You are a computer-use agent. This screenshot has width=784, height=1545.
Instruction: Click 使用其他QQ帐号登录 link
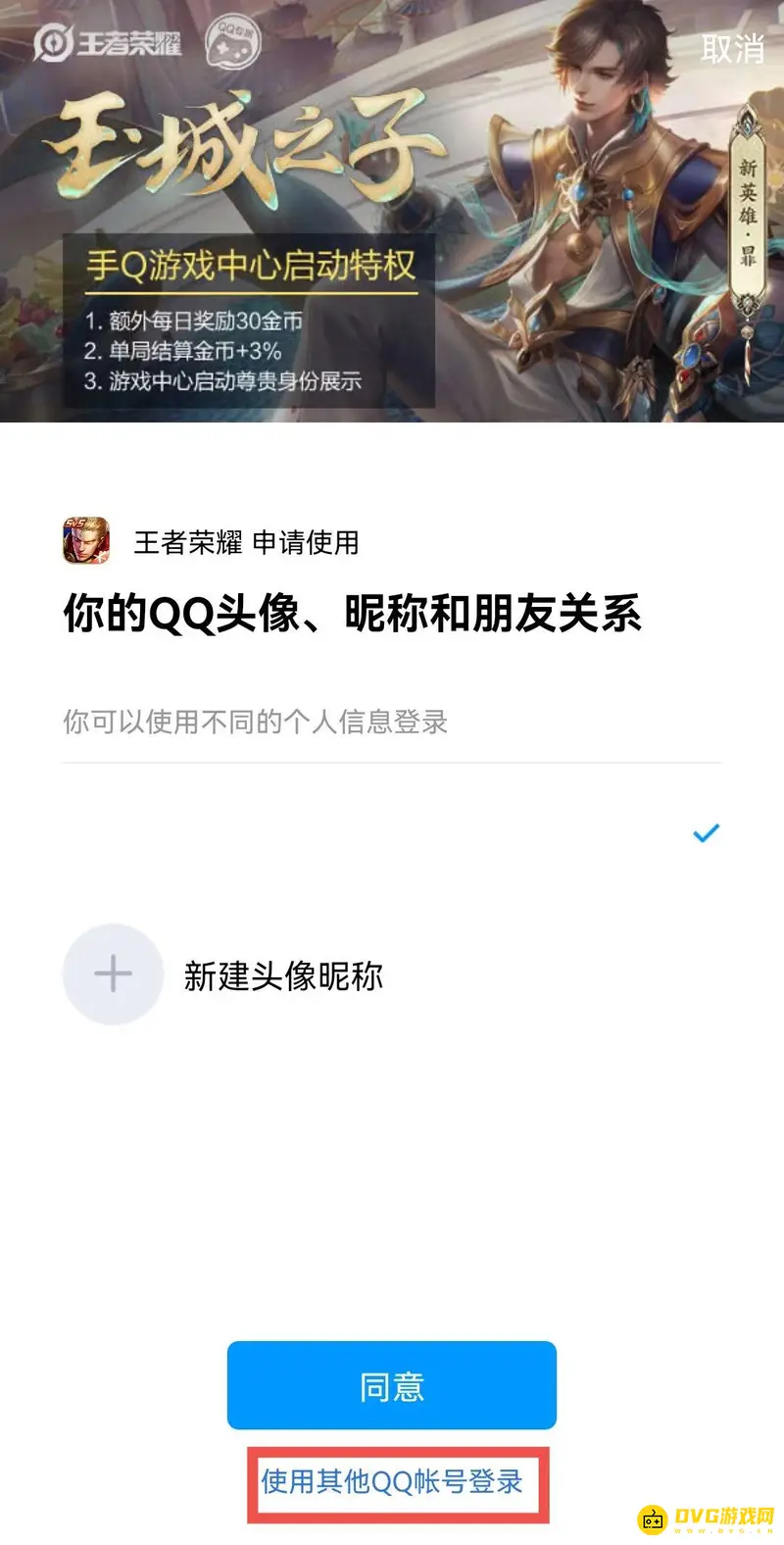click(392, 1483)
